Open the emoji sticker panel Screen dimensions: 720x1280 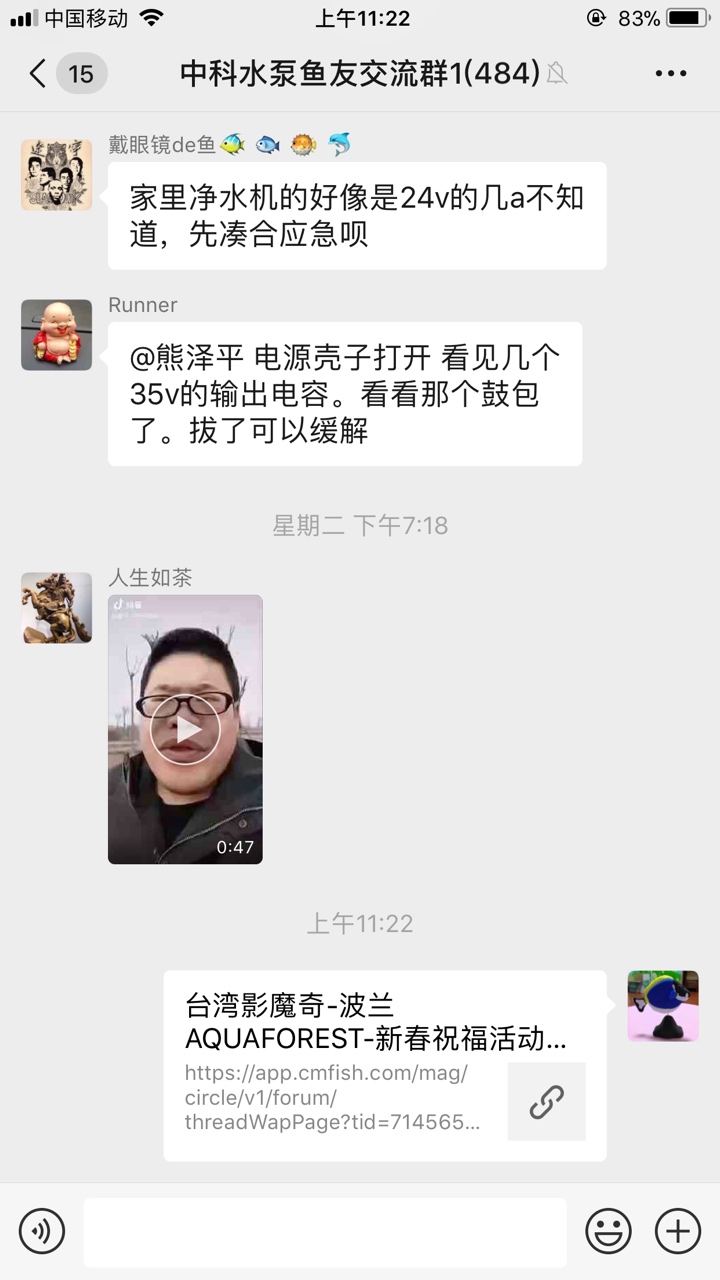pos(608,1231)
